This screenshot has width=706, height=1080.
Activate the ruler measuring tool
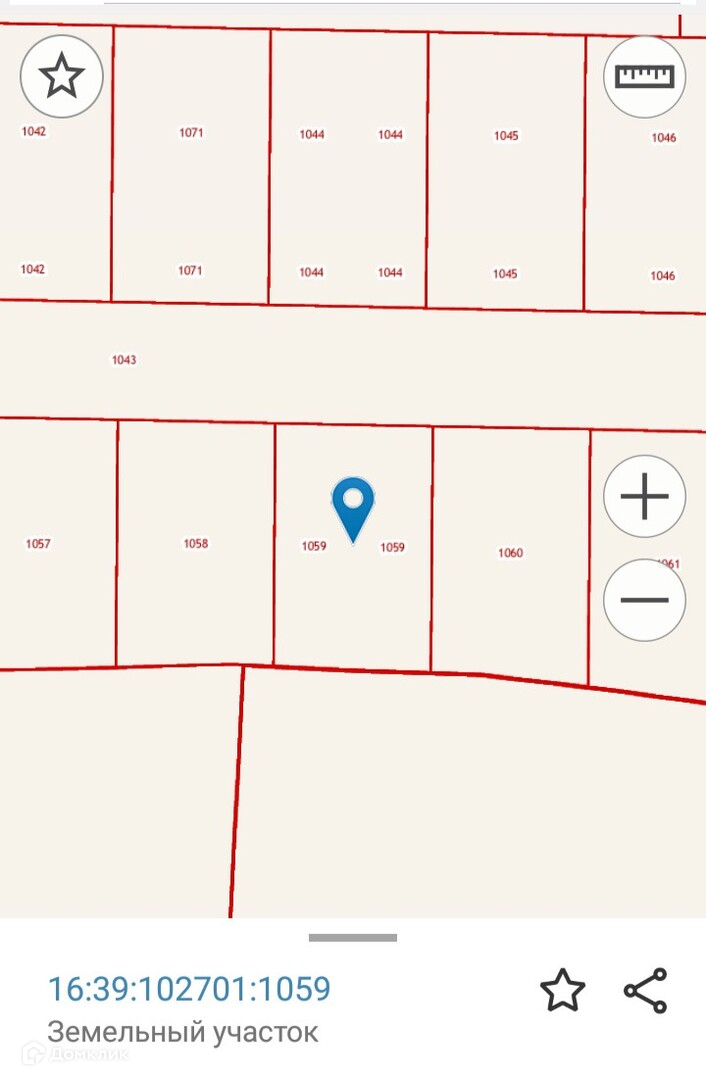pos(644,76)
